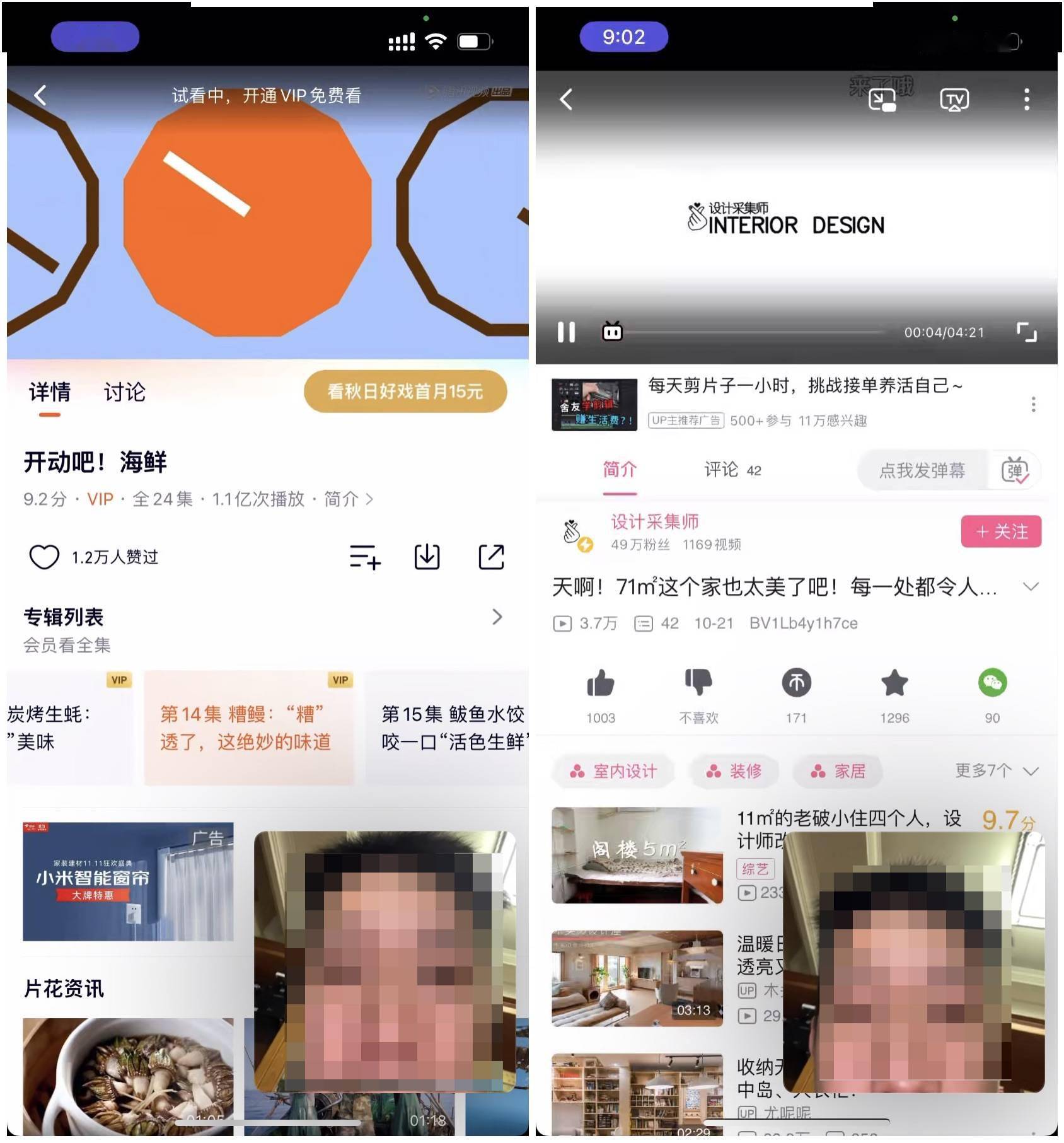1064x1143 pixels.
Task: Switch to the 评论 tab
Action: click(731, 470)
